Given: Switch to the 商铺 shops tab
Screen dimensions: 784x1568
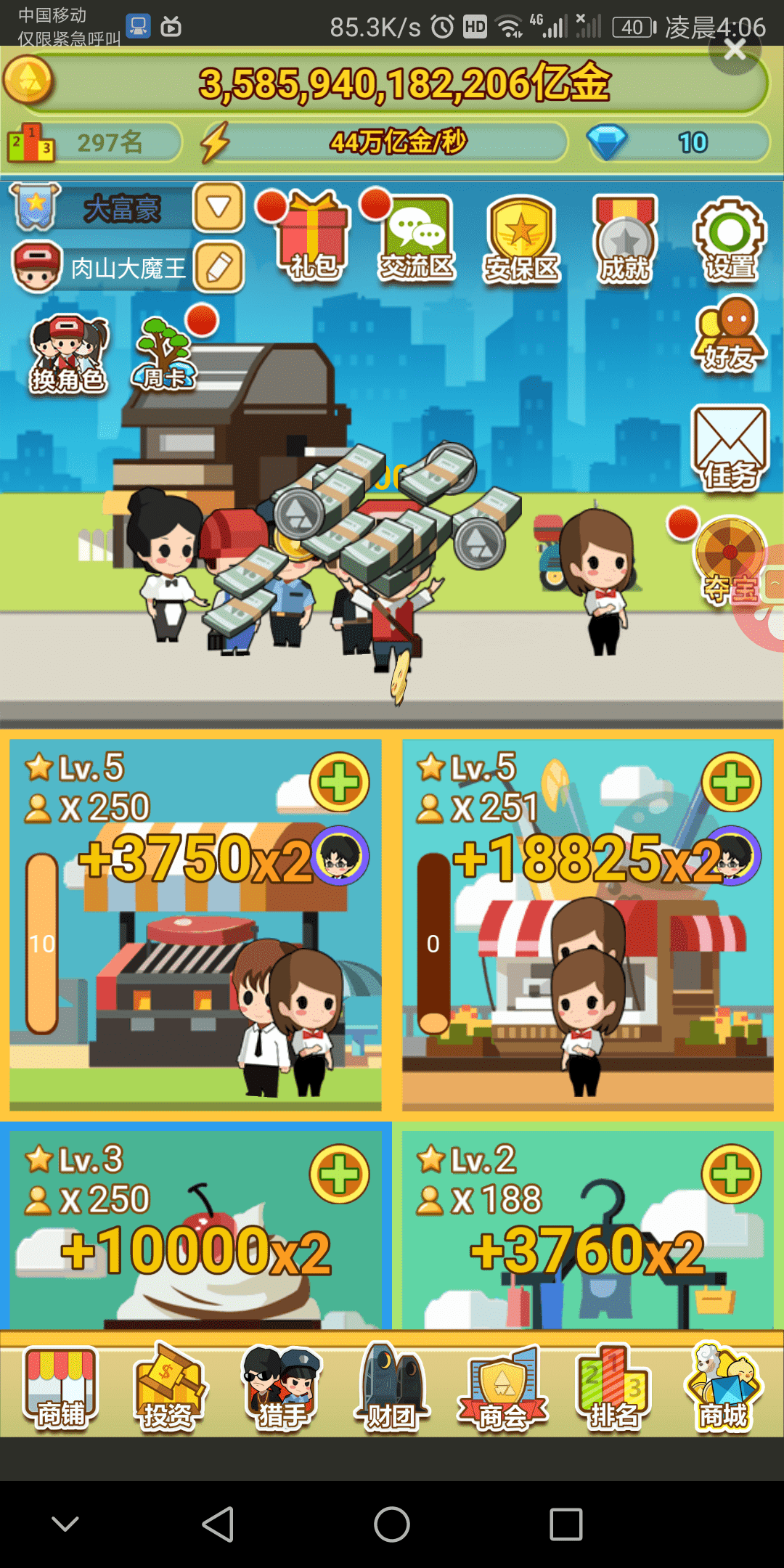Looking at the screenshot, I should tap(60, 1388).
